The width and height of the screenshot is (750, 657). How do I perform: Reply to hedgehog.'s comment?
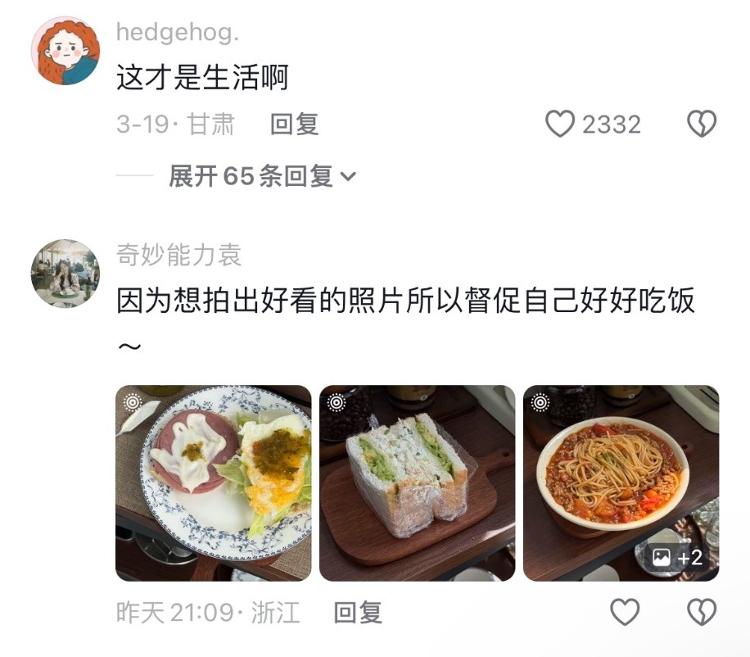294,125
